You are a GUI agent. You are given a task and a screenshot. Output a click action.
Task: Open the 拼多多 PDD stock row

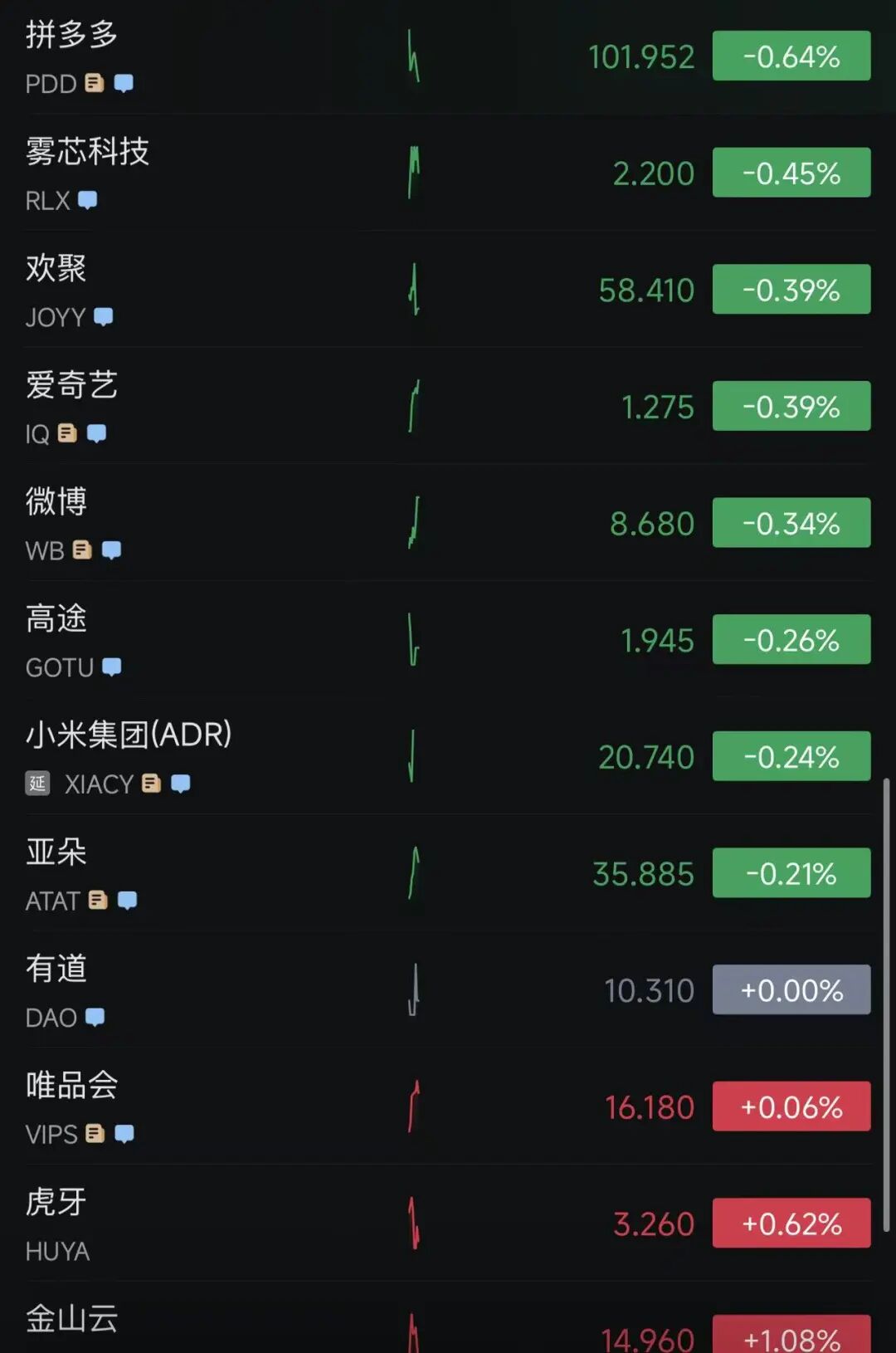click(249, 56)
